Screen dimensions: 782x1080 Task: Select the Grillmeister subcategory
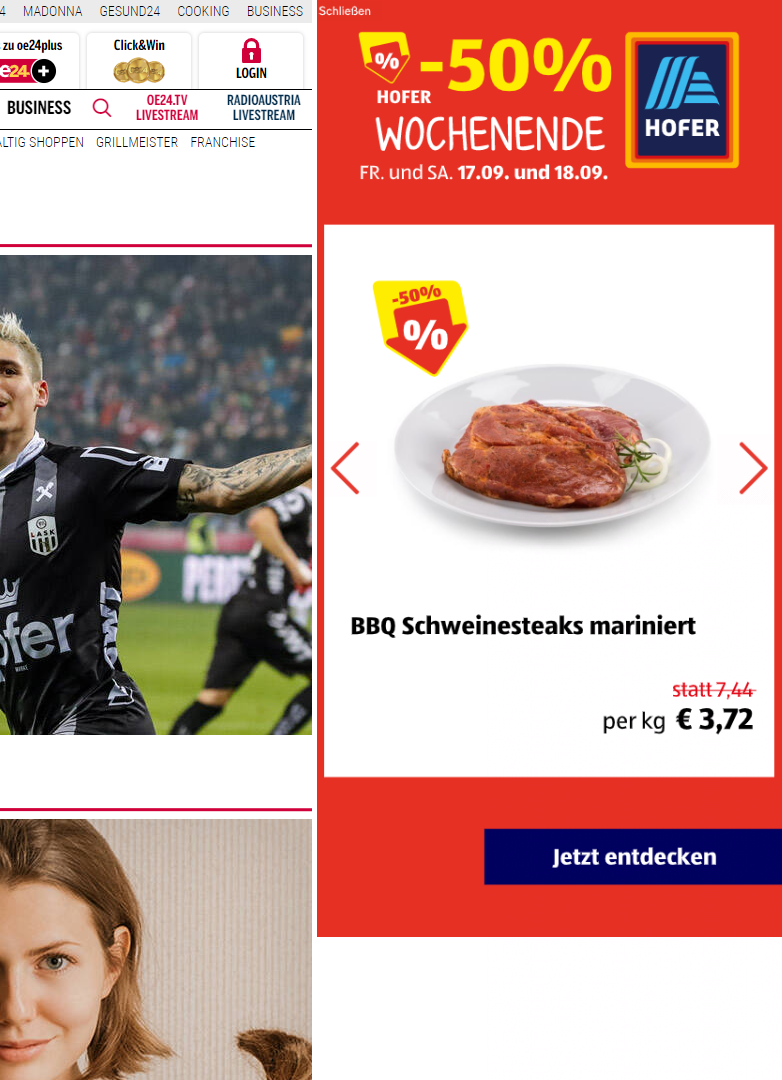137,142
